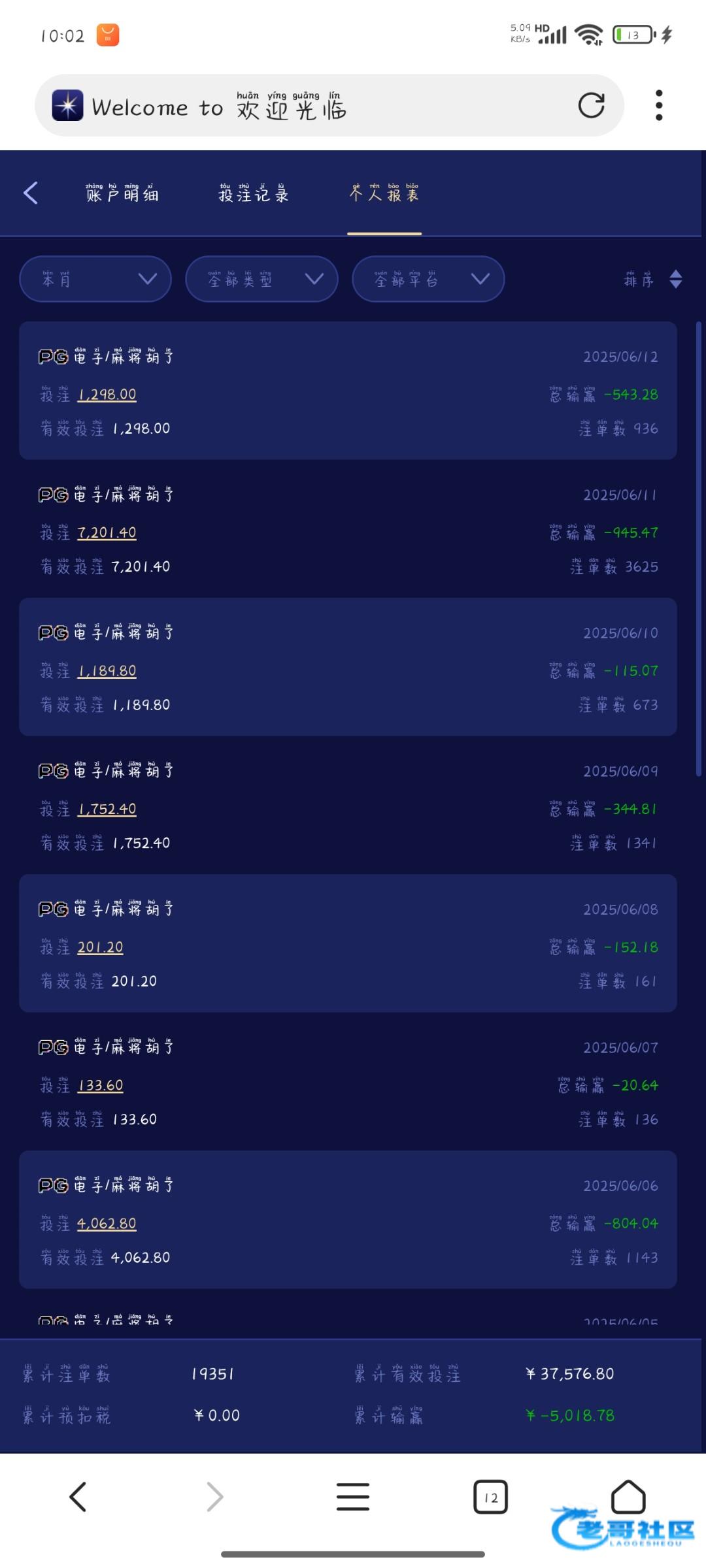Open bet amount 4,062.80 for 2025/06/06
Screen dimensions: 706x1568
(107, 1224)
